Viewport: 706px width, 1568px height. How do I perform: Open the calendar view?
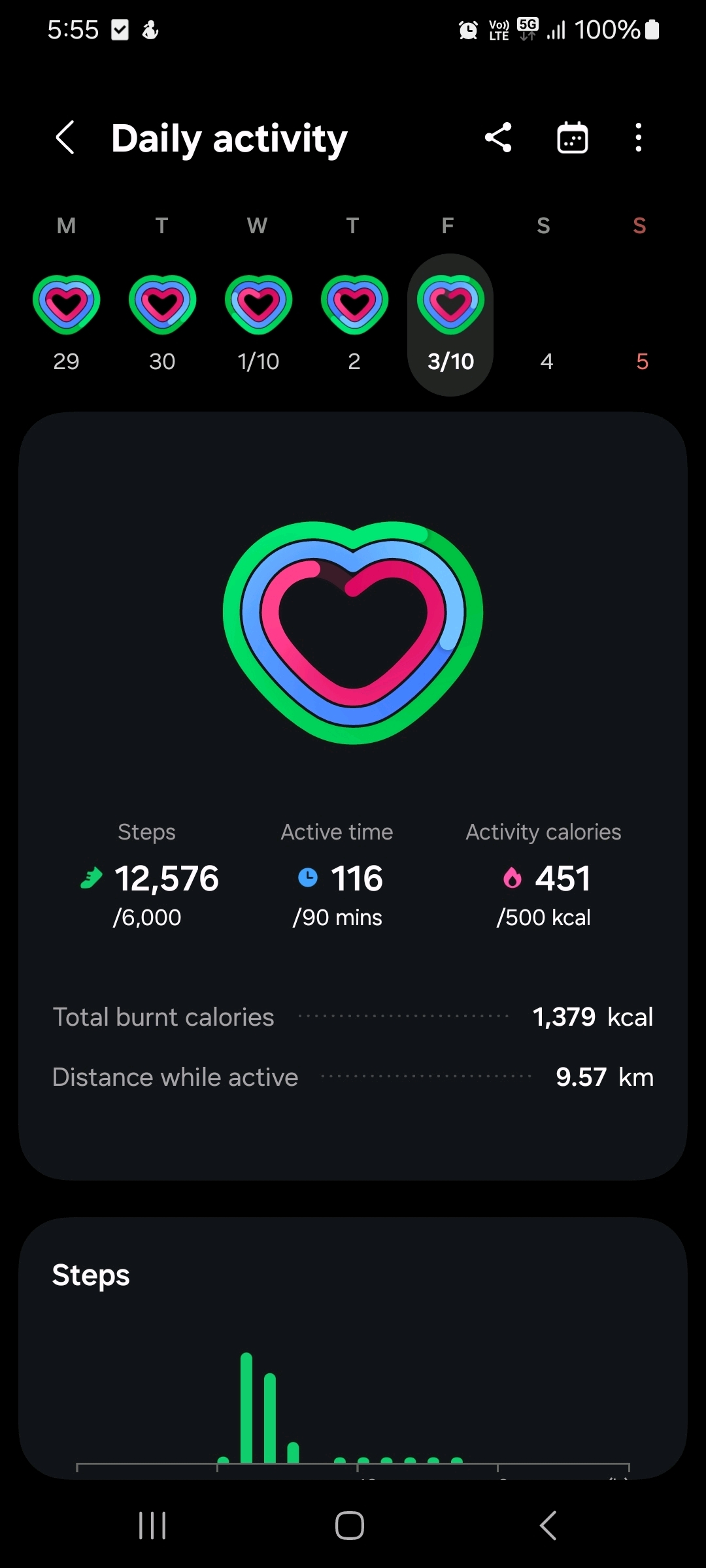(572, 138)
